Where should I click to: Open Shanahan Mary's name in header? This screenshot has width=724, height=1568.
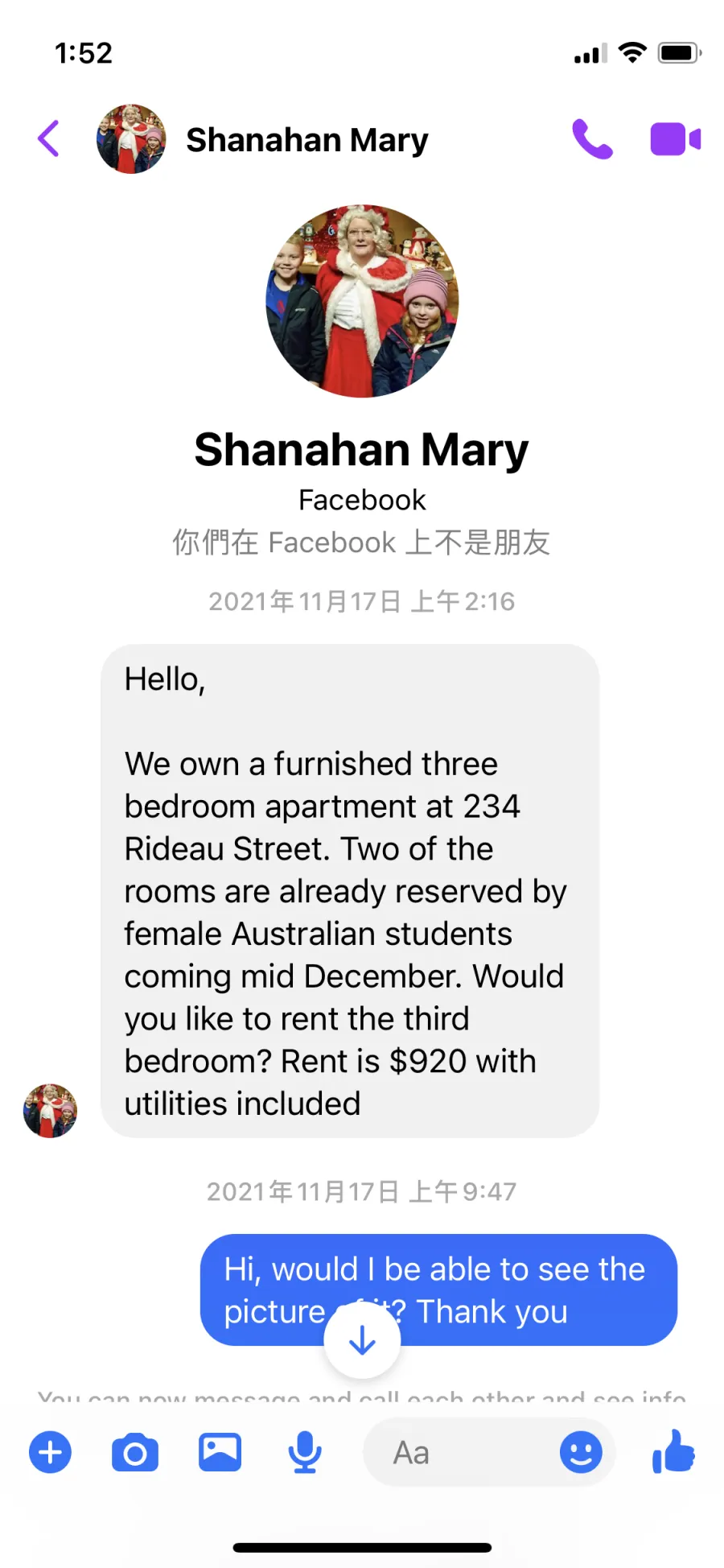click(307, 140)
